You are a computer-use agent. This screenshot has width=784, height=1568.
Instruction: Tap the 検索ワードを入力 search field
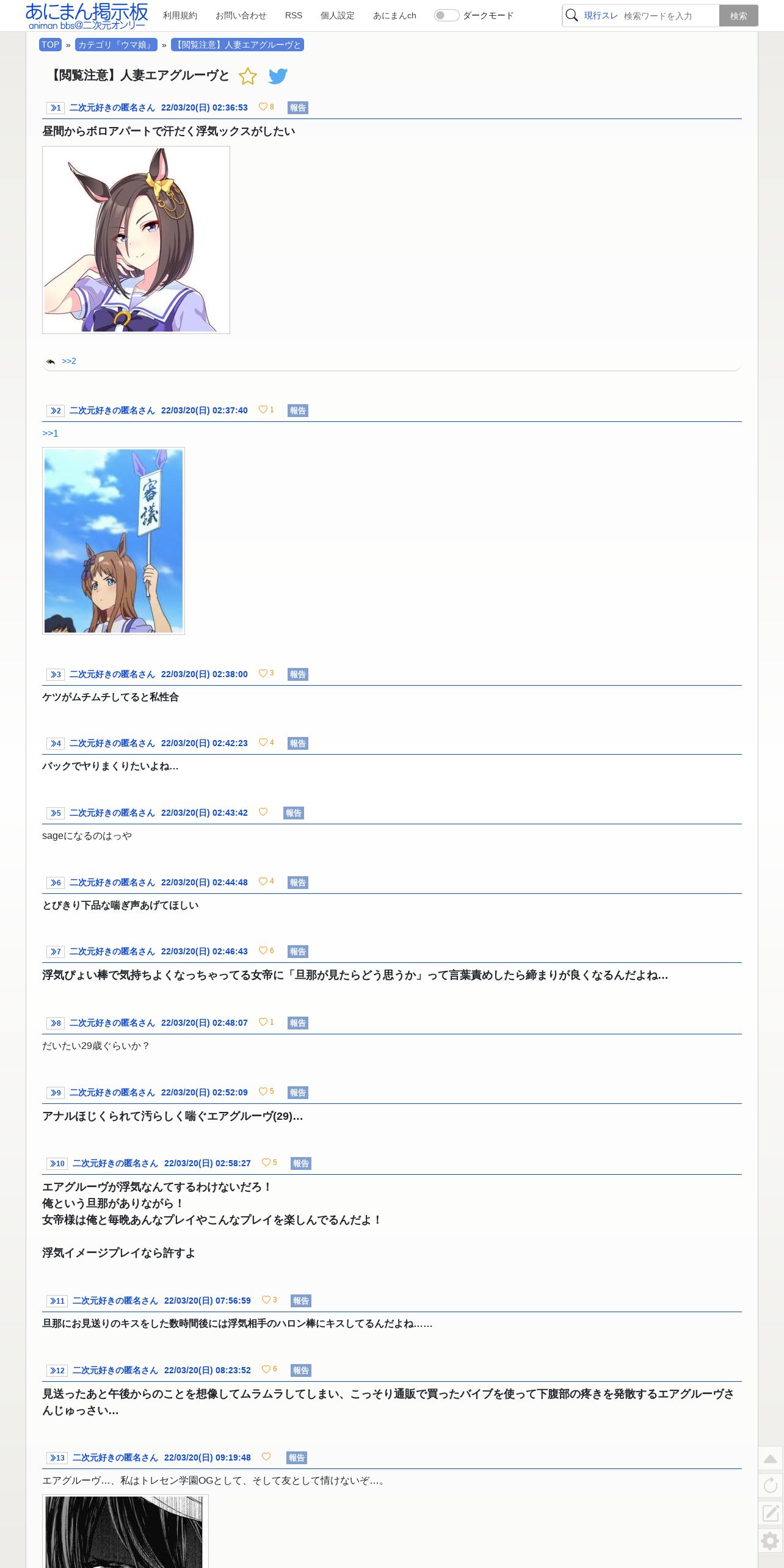pos(669,16)
